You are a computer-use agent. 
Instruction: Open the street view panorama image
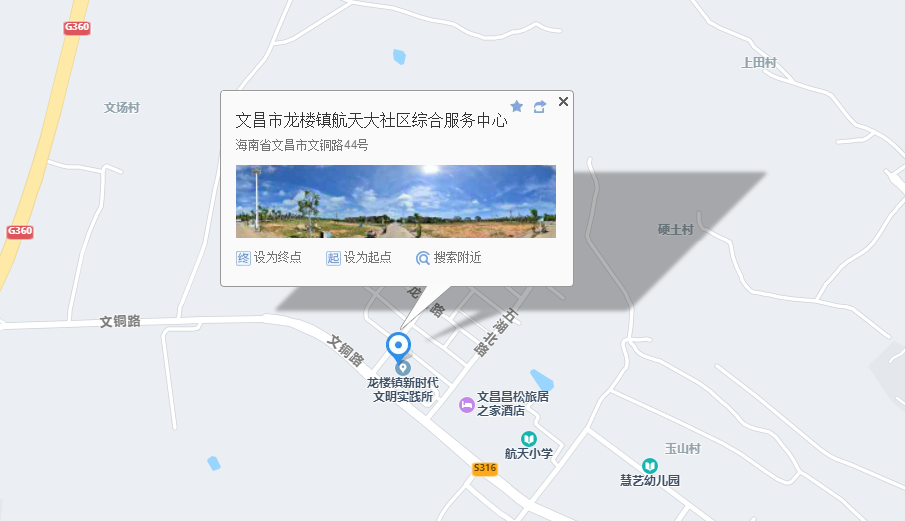tap(395, 201)
